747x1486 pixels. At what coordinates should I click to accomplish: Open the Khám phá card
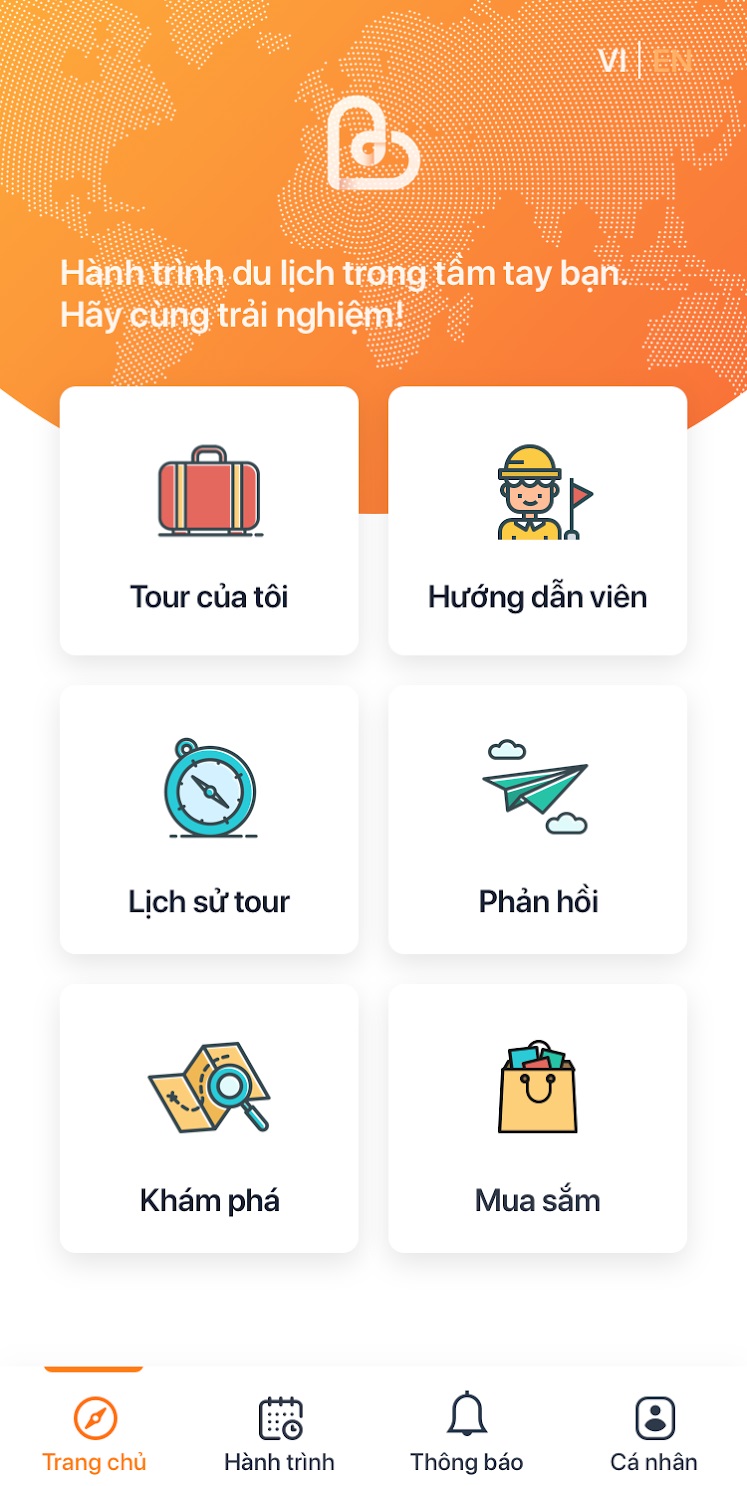(209, 1119)
